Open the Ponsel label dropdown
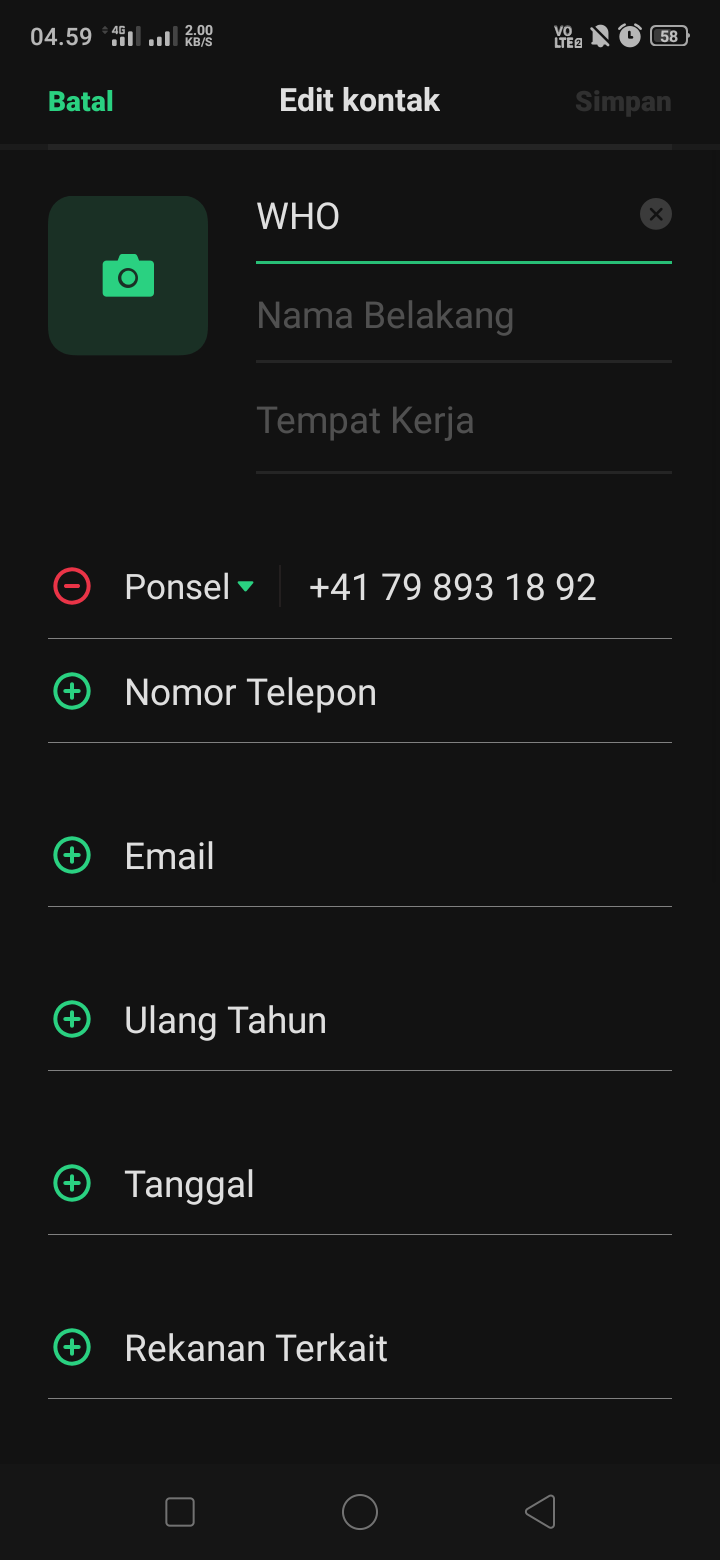Screen dimensions: 720x1560 point(189,587)
